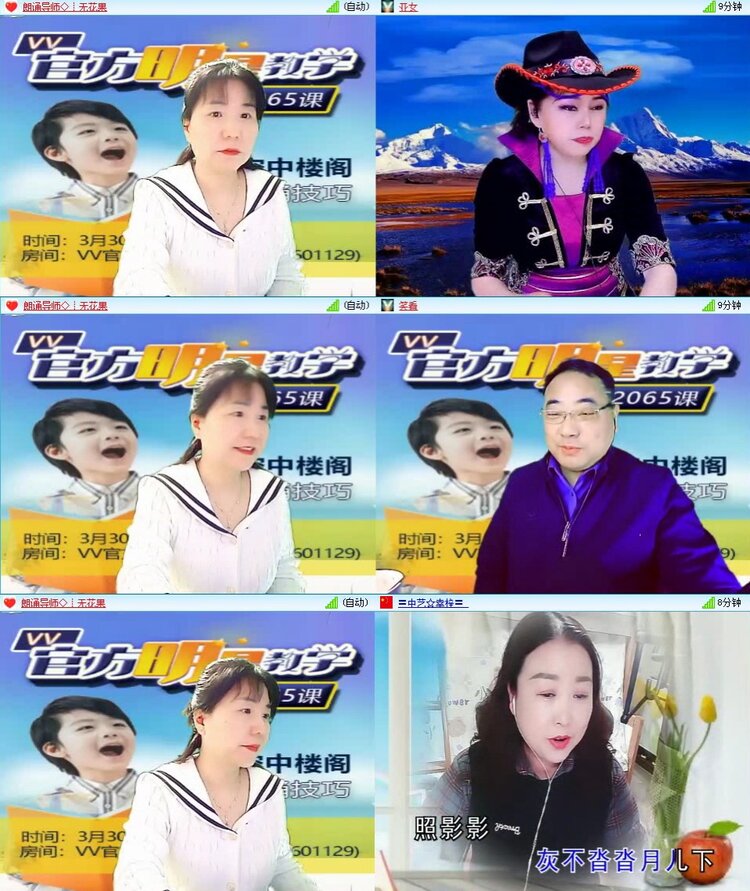The image size is (750, 891).
Task: Click the heart icon beside 朗诵导师◇｜无花果
Action: point(9,8)
